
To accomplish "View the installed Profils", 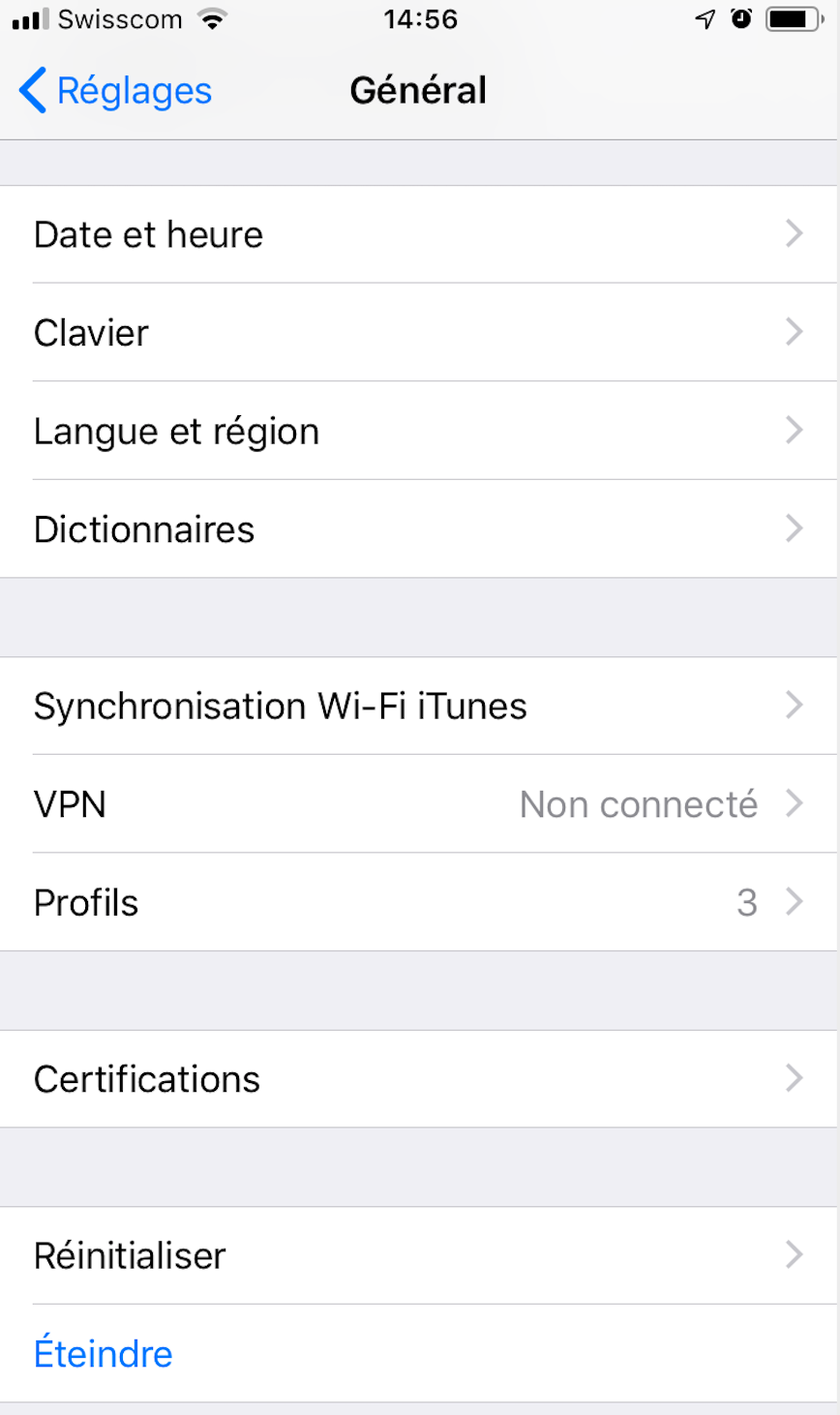I will [x=419, y=902].
